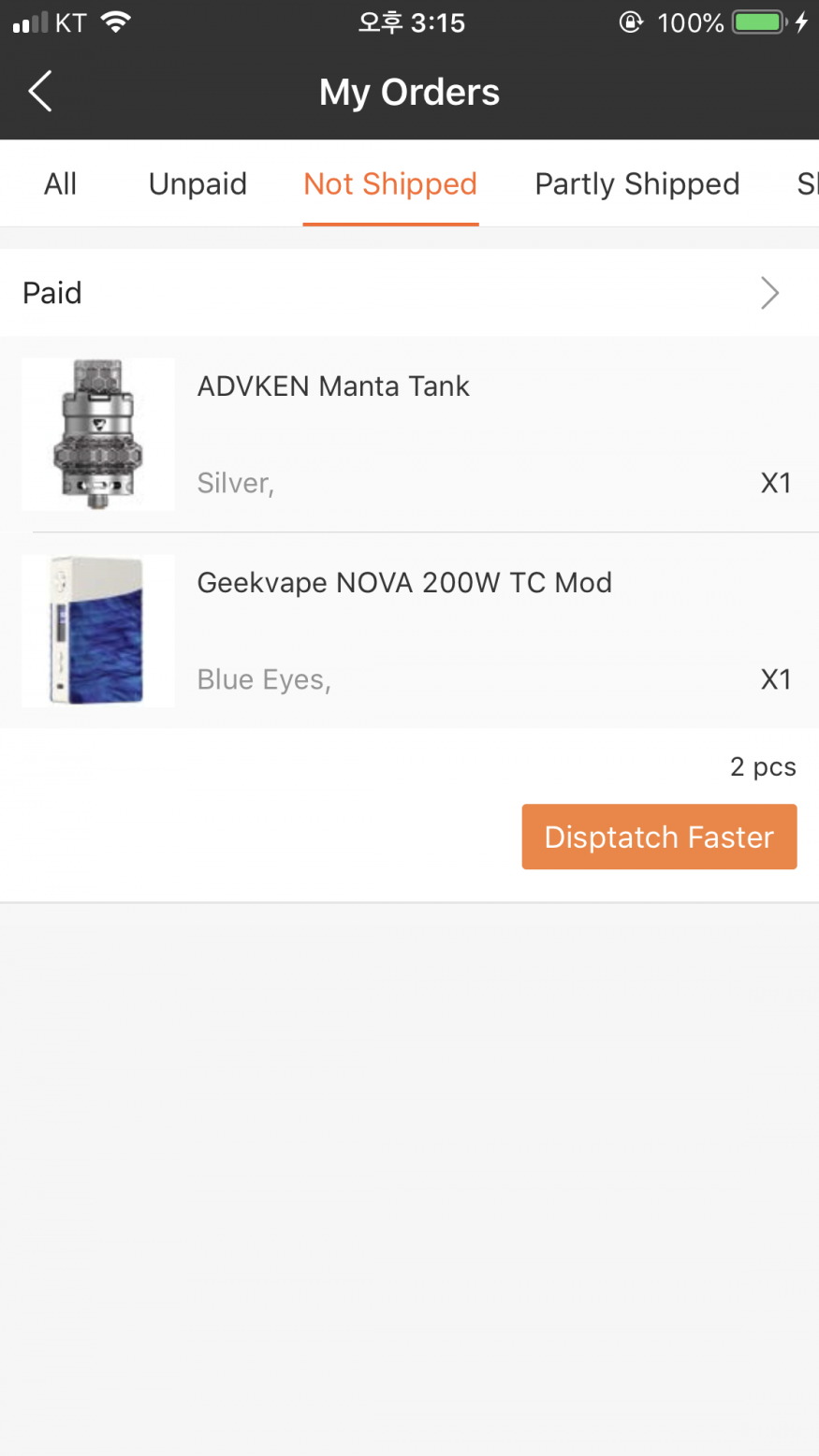Switch to the Unpaid tab
The image size is (819, 1456).
point(197,184)
